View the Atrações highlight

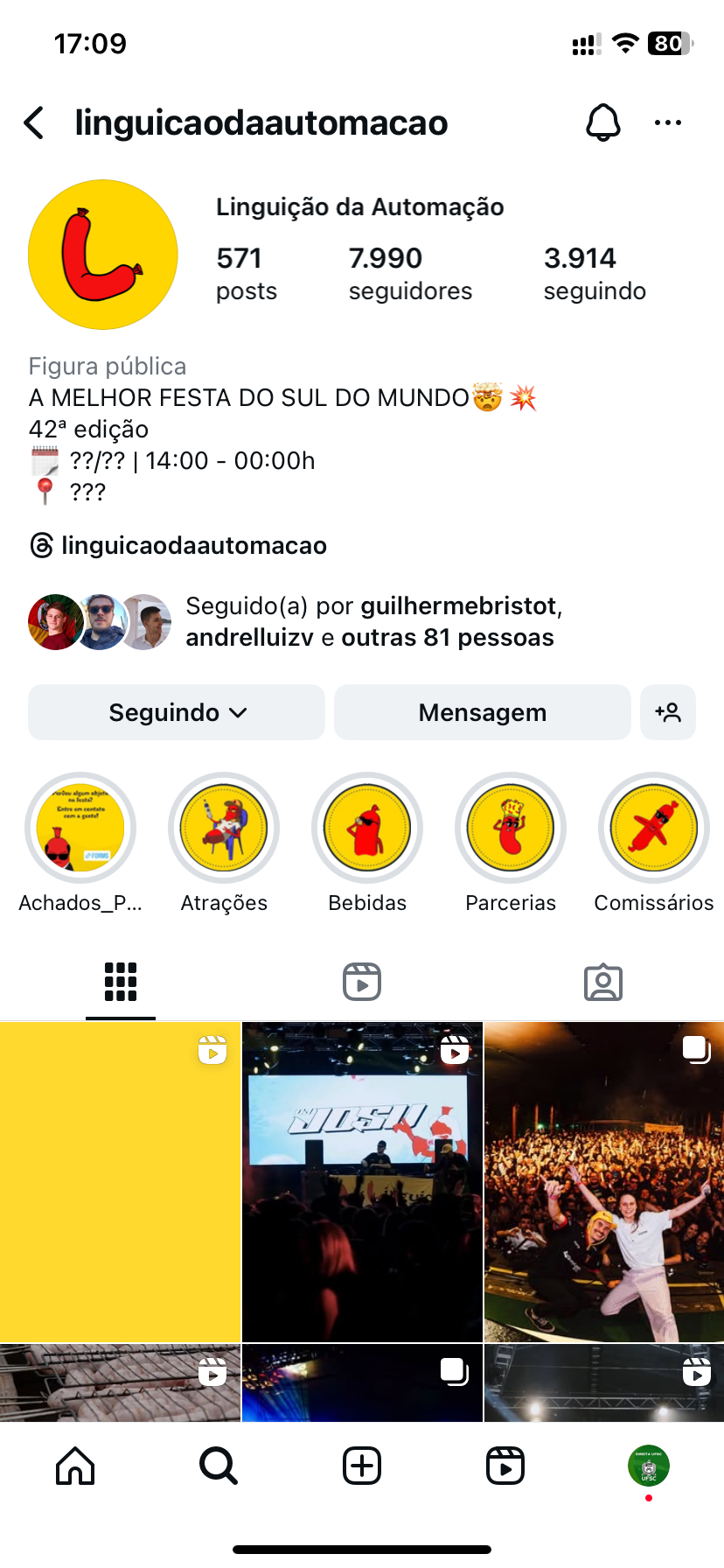click(224, 828)
